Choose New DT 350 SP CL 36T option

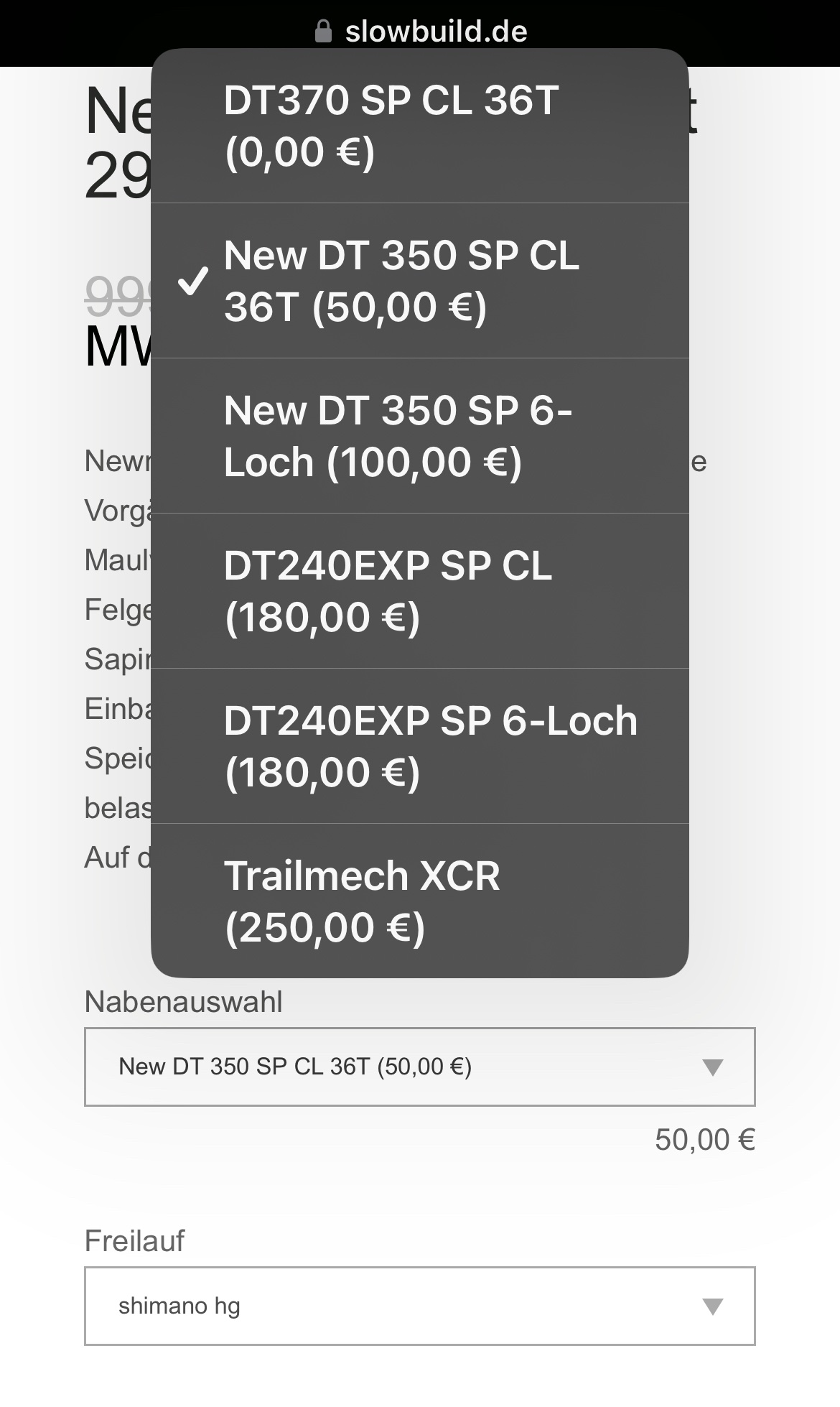419,281
